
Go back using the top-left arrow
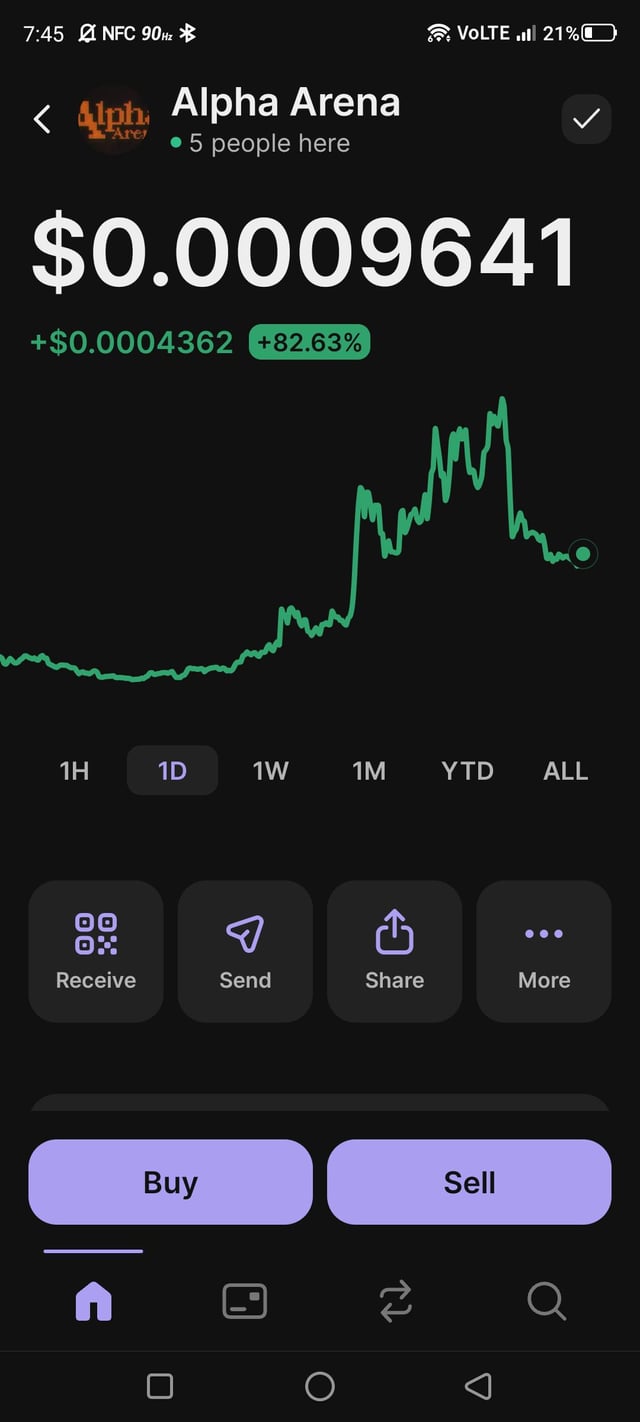tap(42, 120)
